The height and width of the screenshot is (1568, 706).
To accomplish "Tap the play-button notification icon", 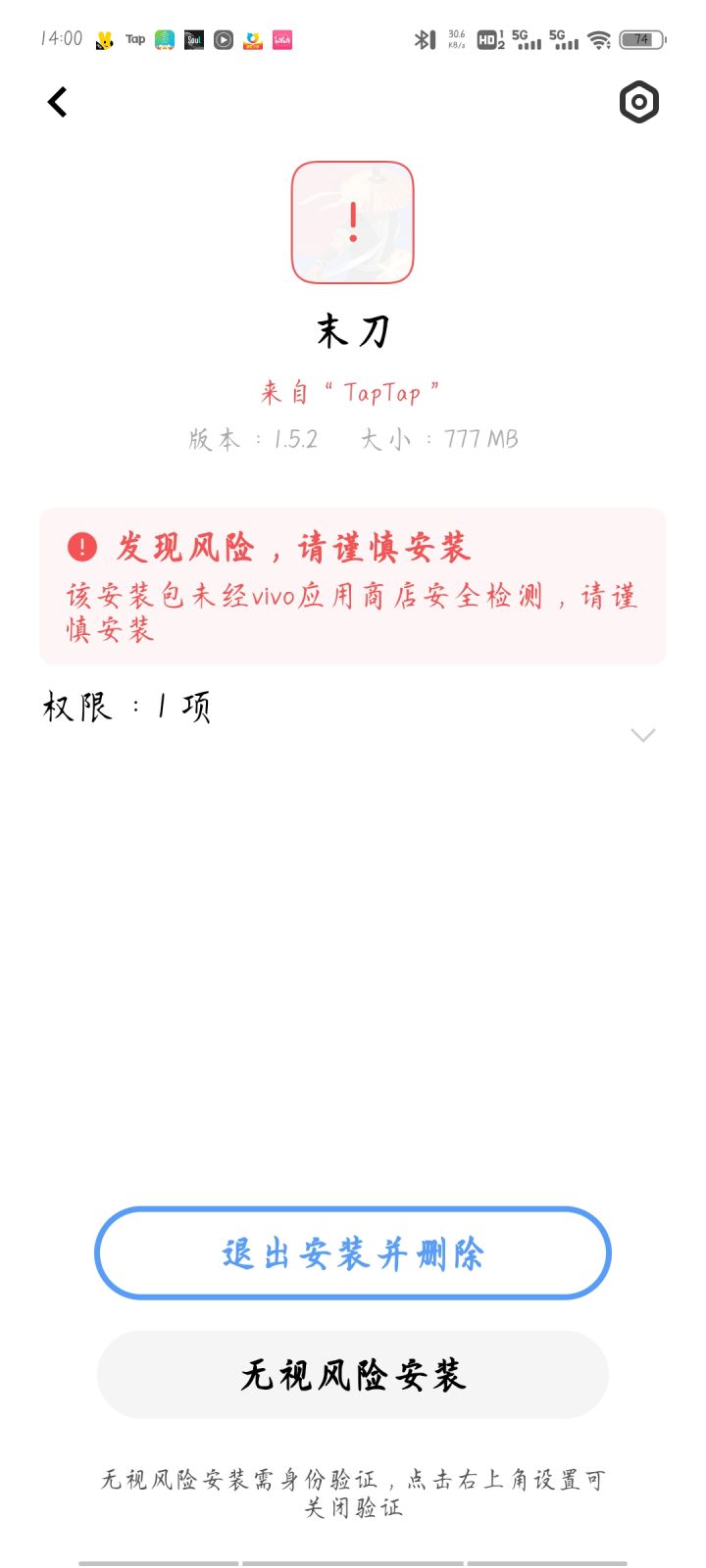I will point(224,39).
